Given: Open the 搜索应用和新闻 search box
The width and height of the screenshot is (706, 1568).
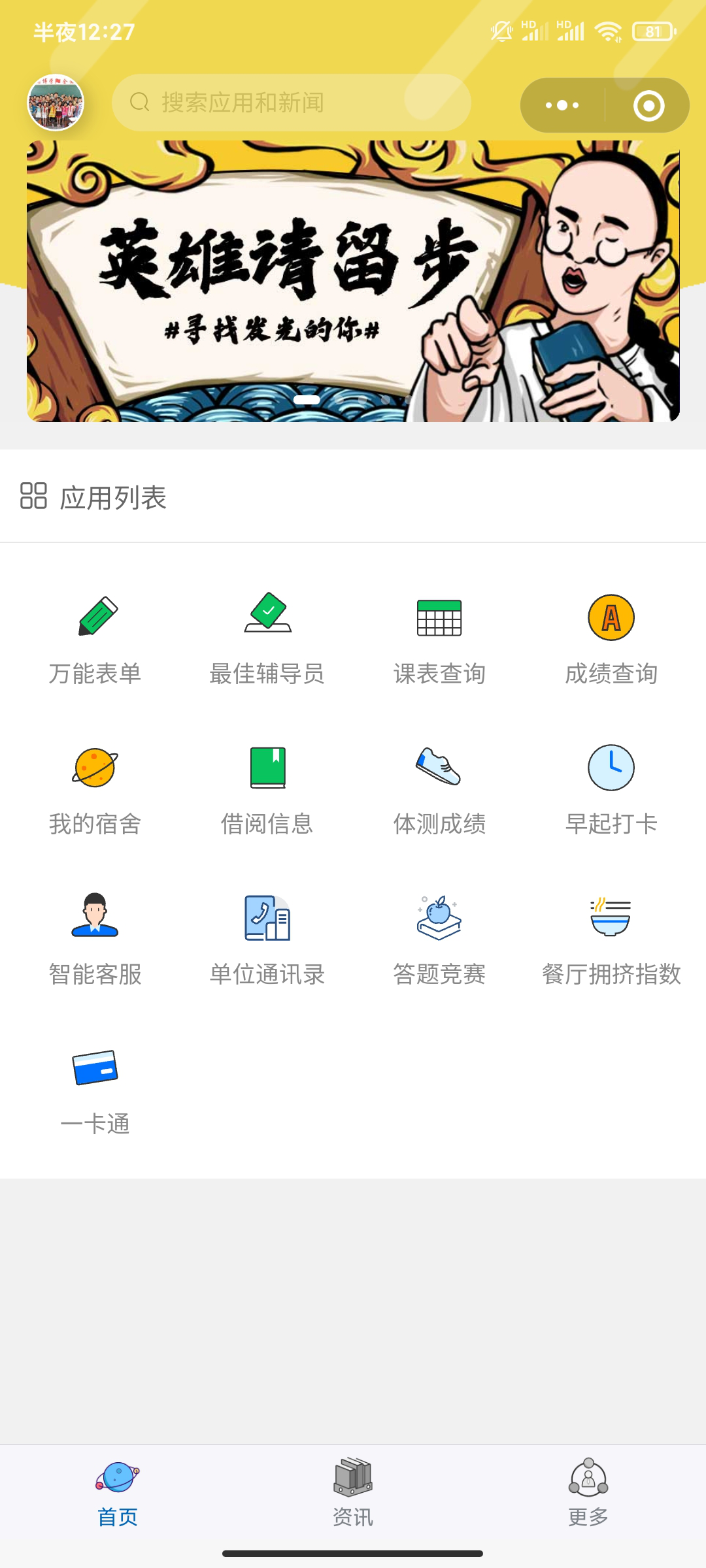Looking at the screenshot, I should 292,103.
